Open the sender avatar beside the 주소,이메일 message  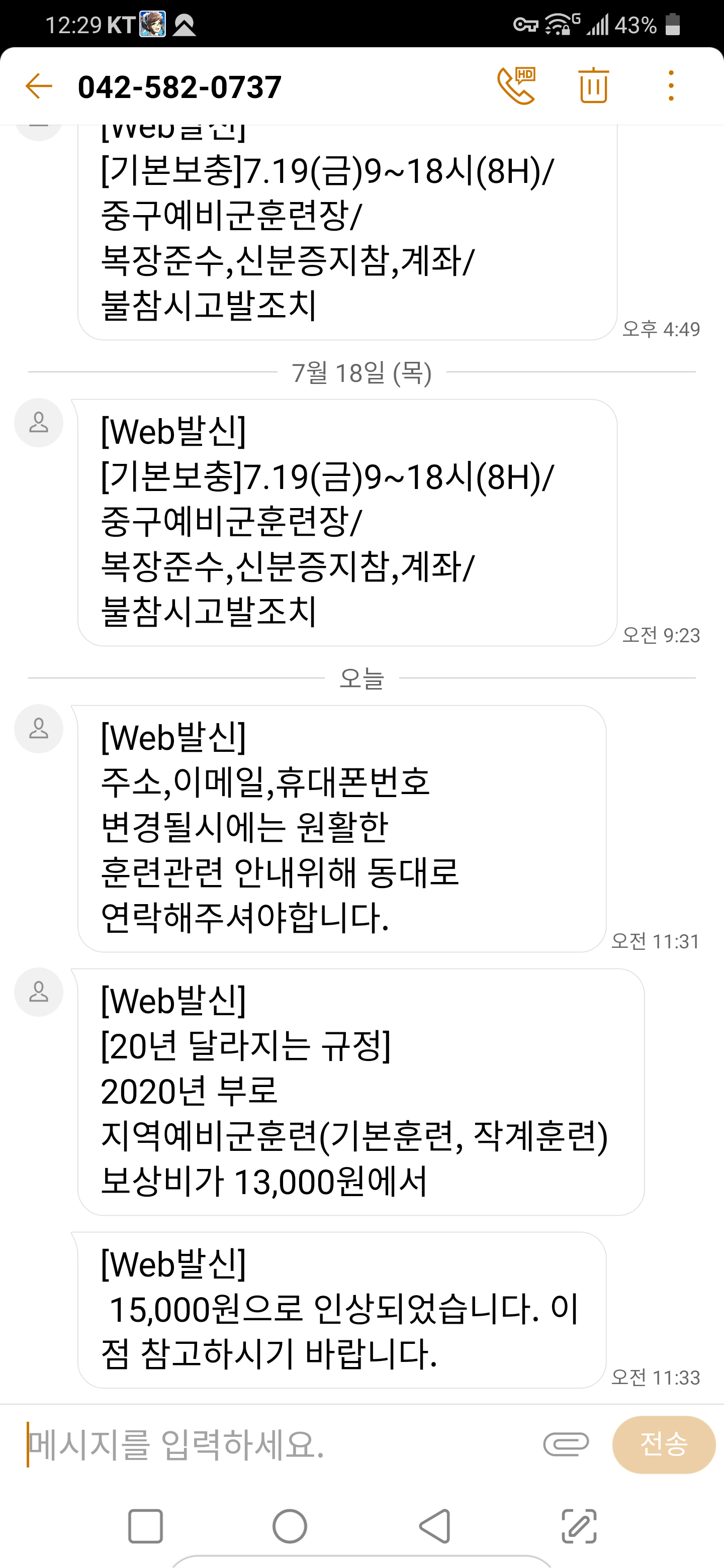(39, 729)
